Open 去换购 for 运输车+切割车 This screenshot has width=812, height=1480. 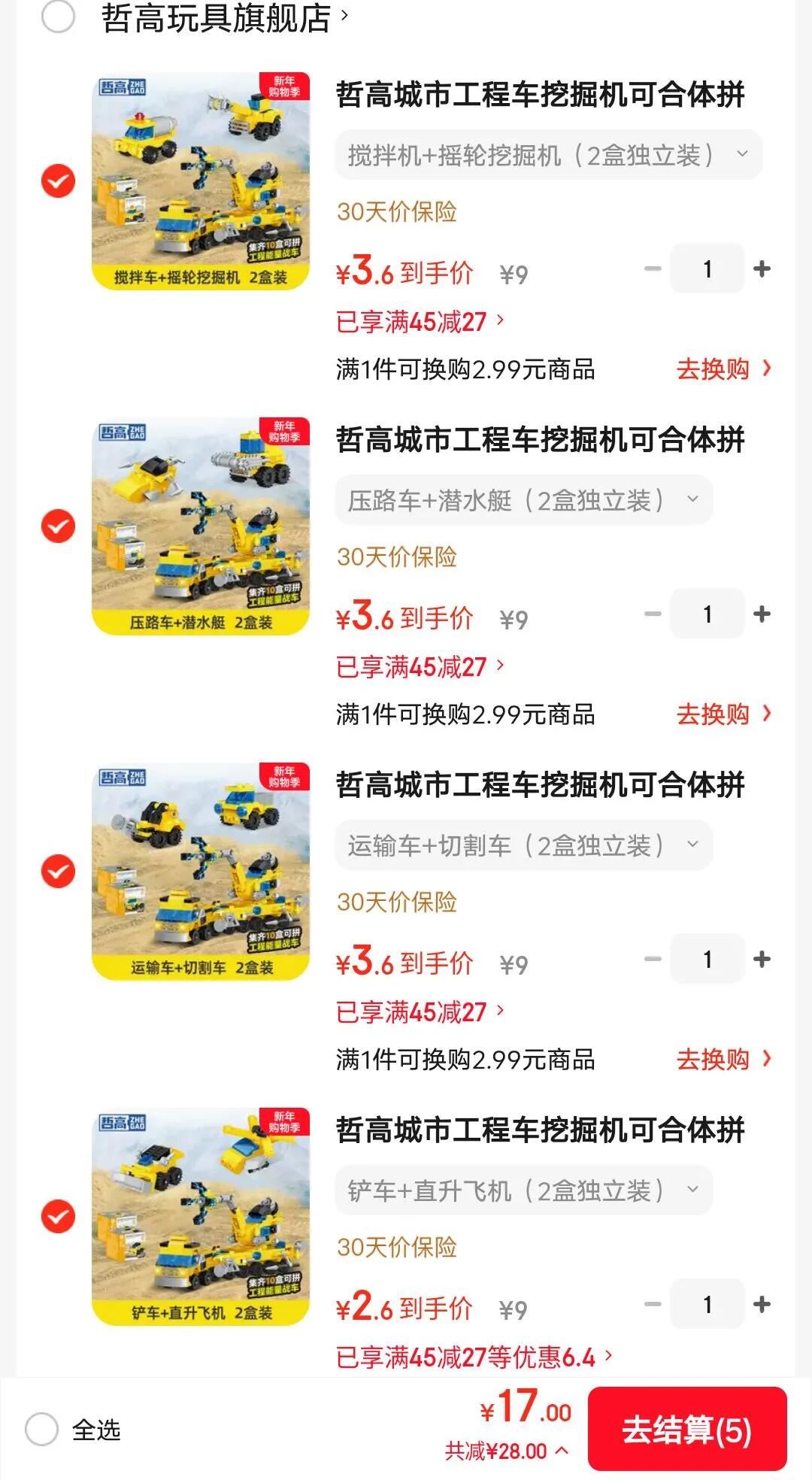point(723,1060)
